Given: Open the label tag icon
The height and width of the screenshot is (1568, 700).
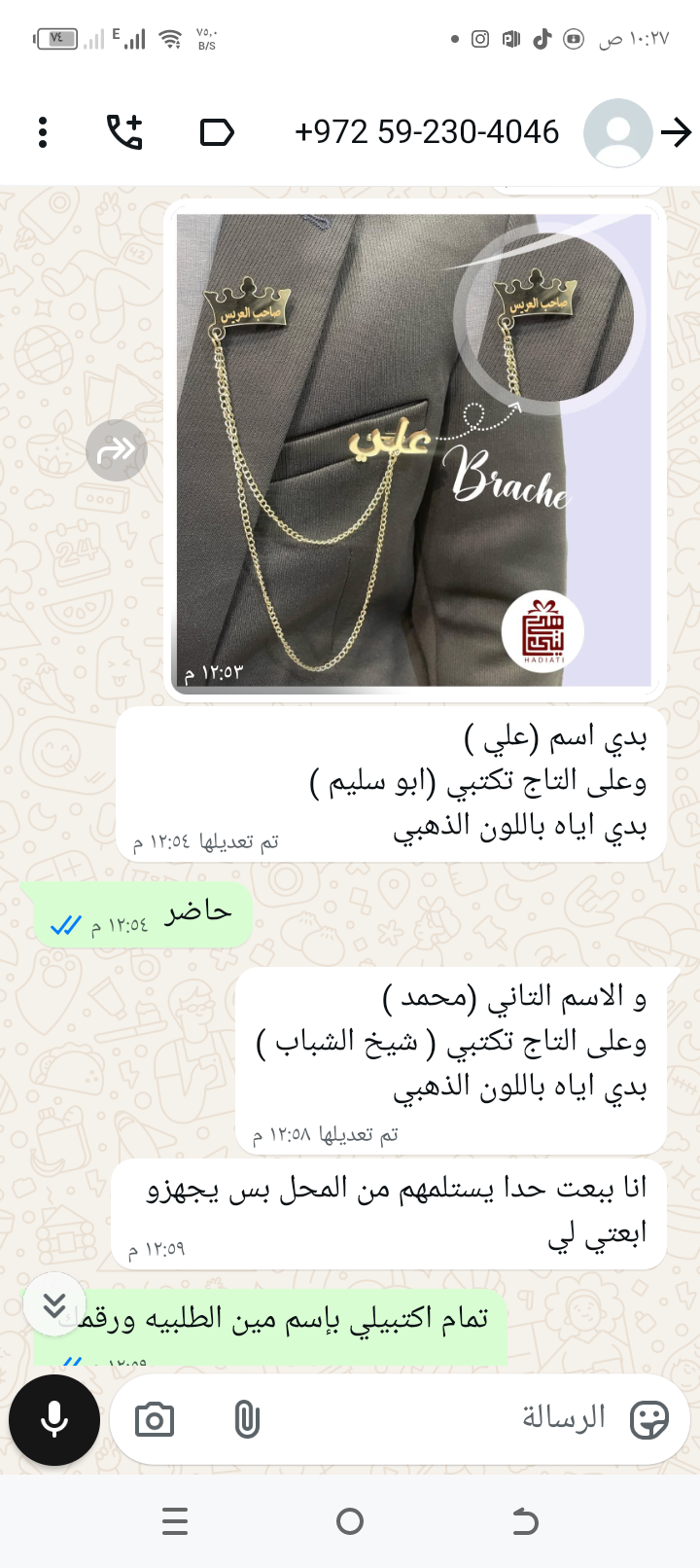Looking at the screenshot, I should (x=217, y=132).
